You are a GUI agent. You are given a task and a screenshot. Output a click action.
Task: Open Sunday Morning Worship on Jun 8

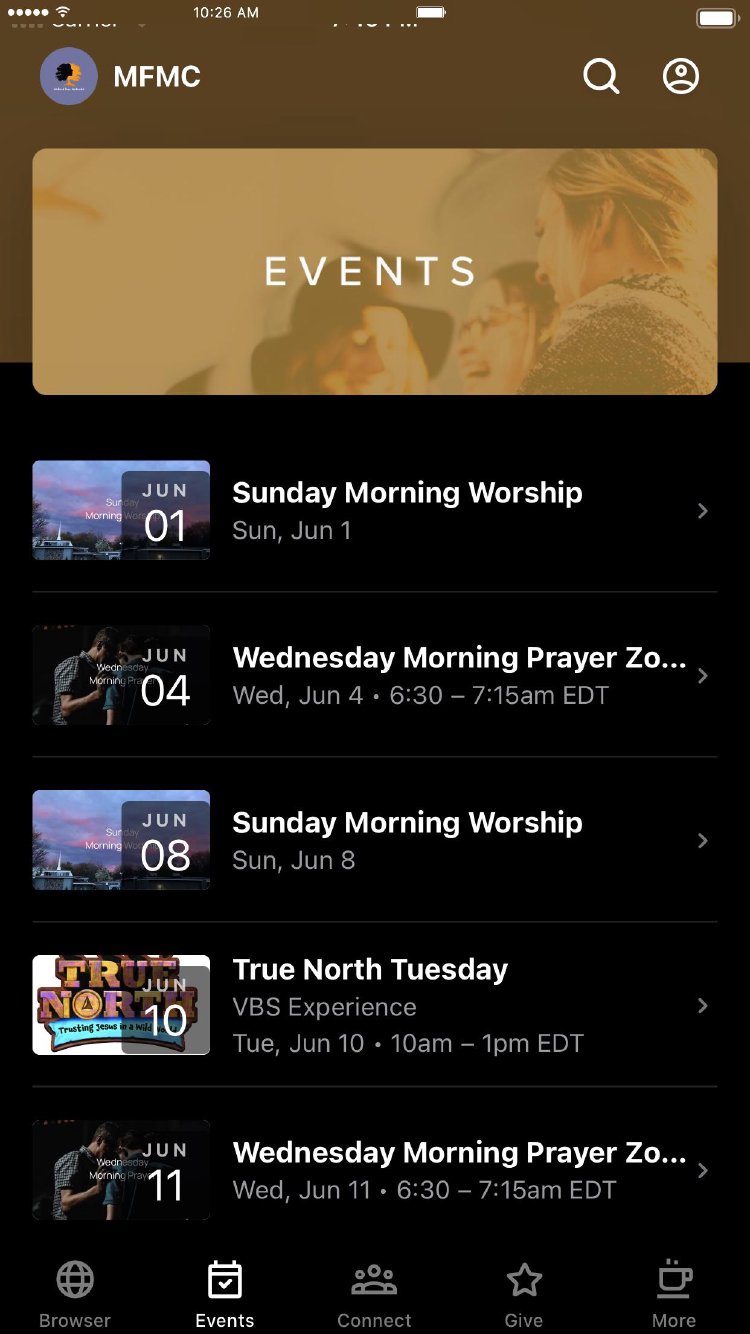(407, 841)
